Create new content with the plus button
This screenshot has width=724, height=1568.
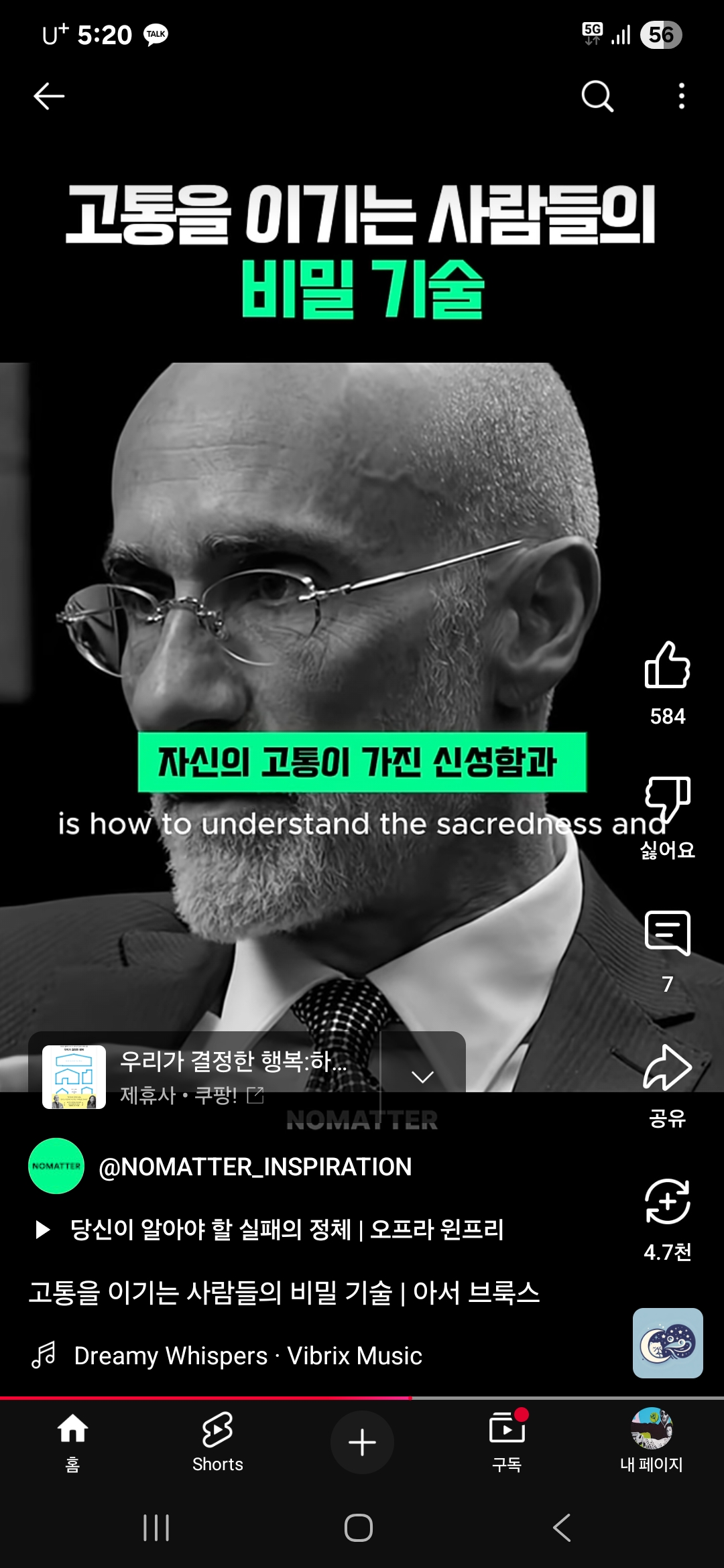pyautogui.click(x=362, y=1442)
